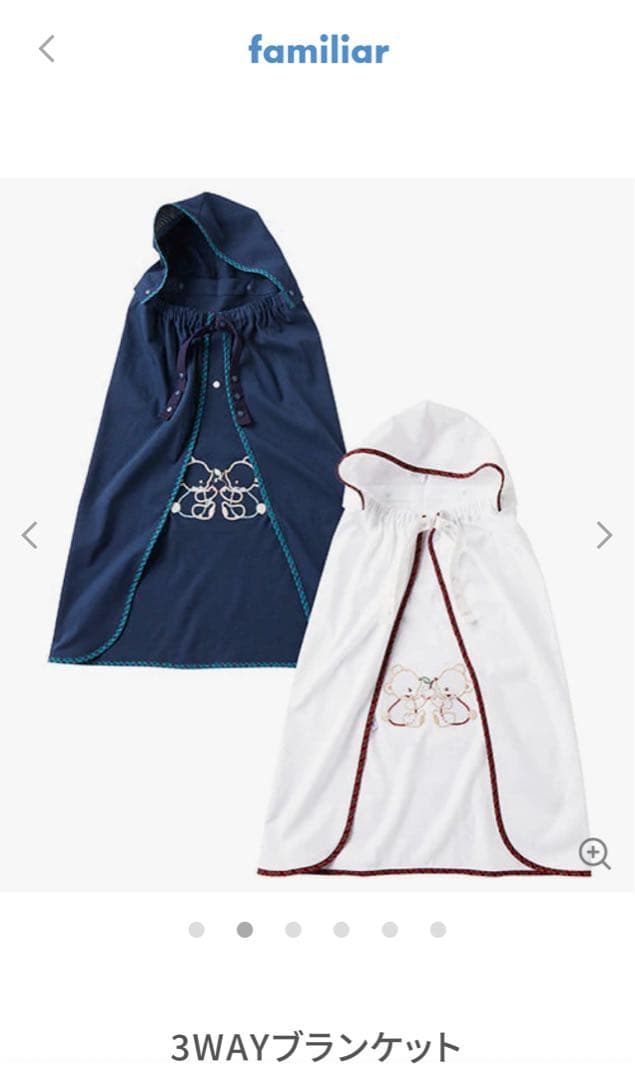Jump to the first image dot
The width and height of the screenshot is (635, 1080).
(x=196, y=930)
